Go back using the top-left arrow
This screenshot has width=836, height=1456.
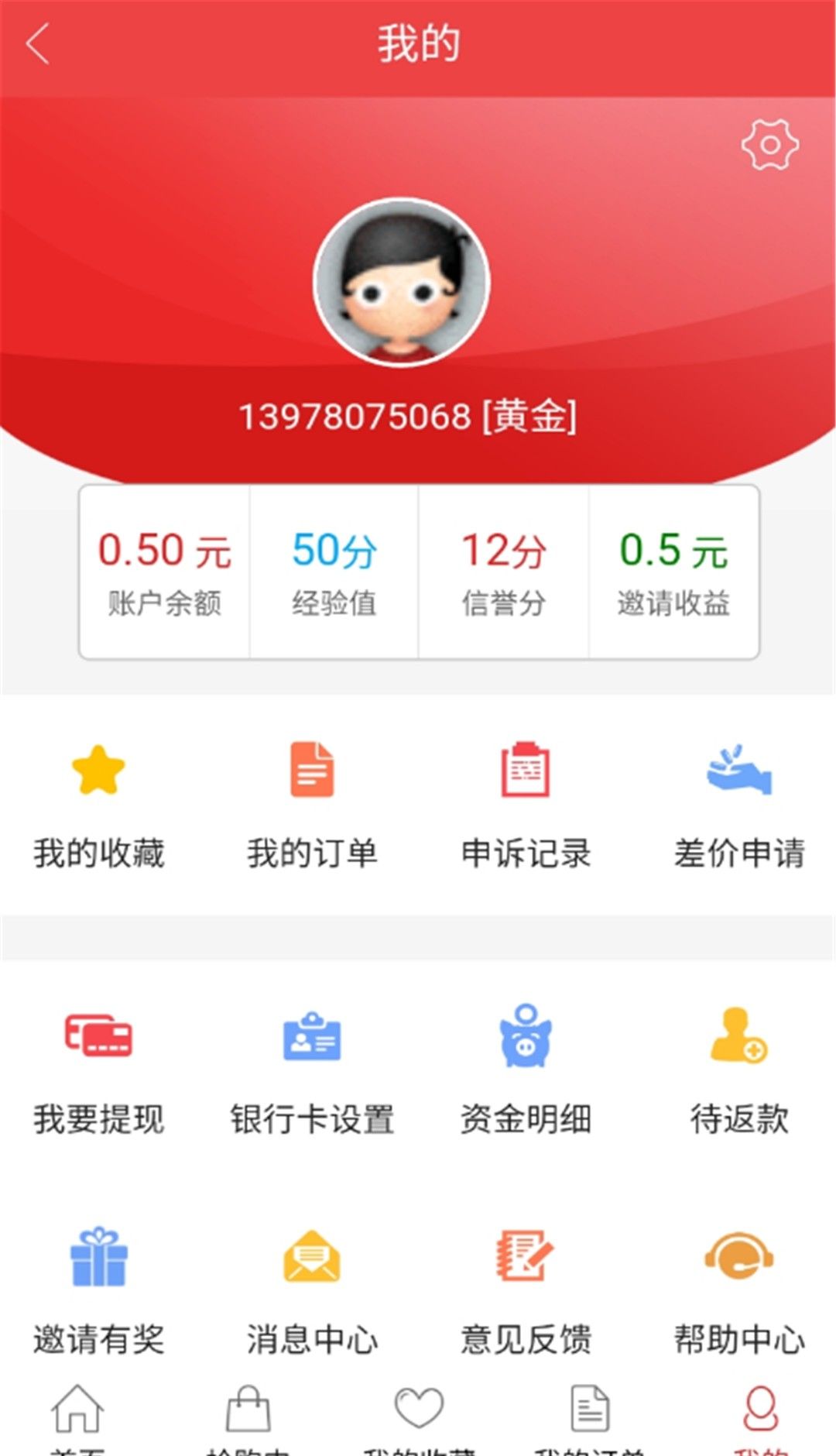click(39, 43)
